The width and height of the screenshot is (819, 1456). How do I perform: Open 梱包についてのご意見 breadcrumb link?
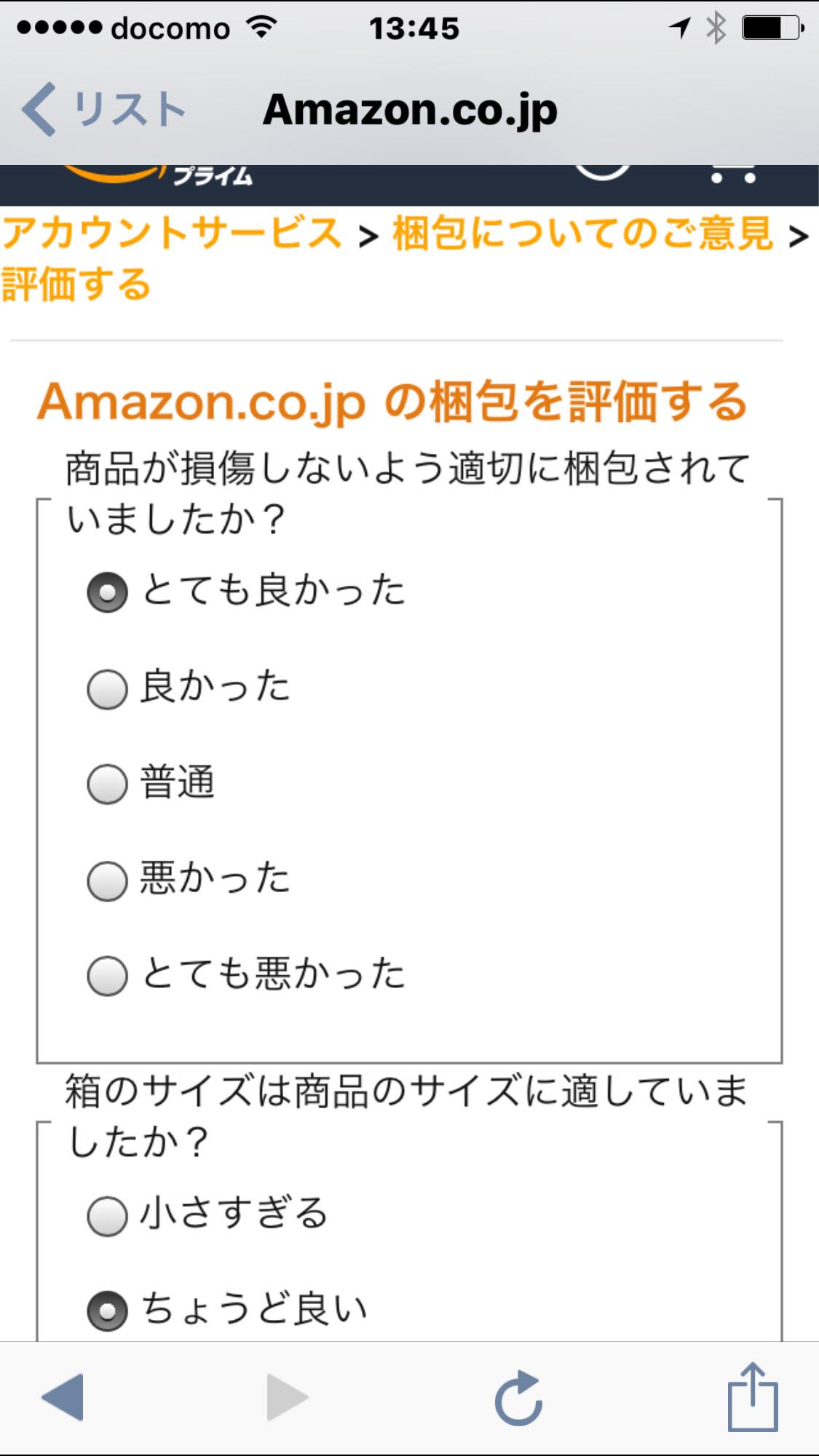pos(582,234)
